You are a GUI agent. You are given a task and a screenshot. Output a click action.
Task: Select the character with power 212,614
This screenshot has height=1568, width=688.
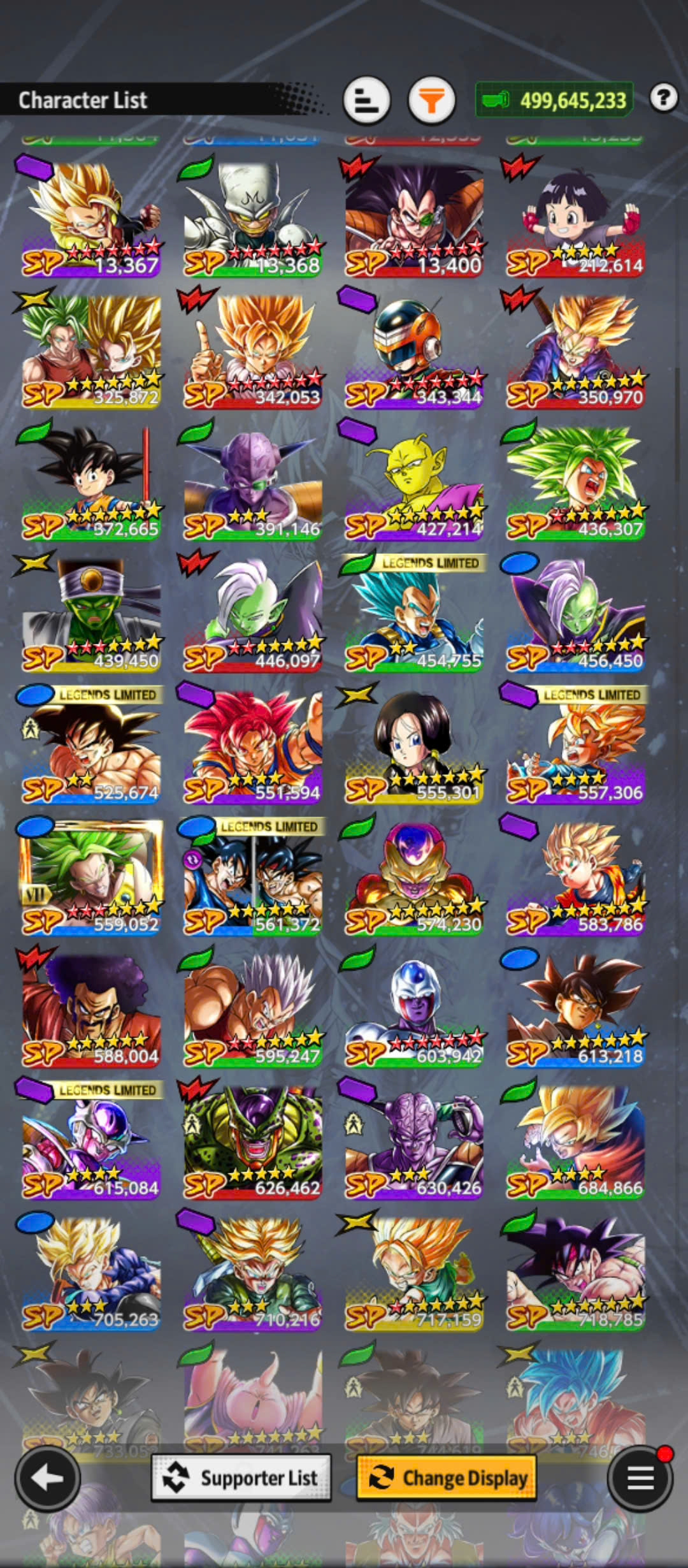click(575, 220)
